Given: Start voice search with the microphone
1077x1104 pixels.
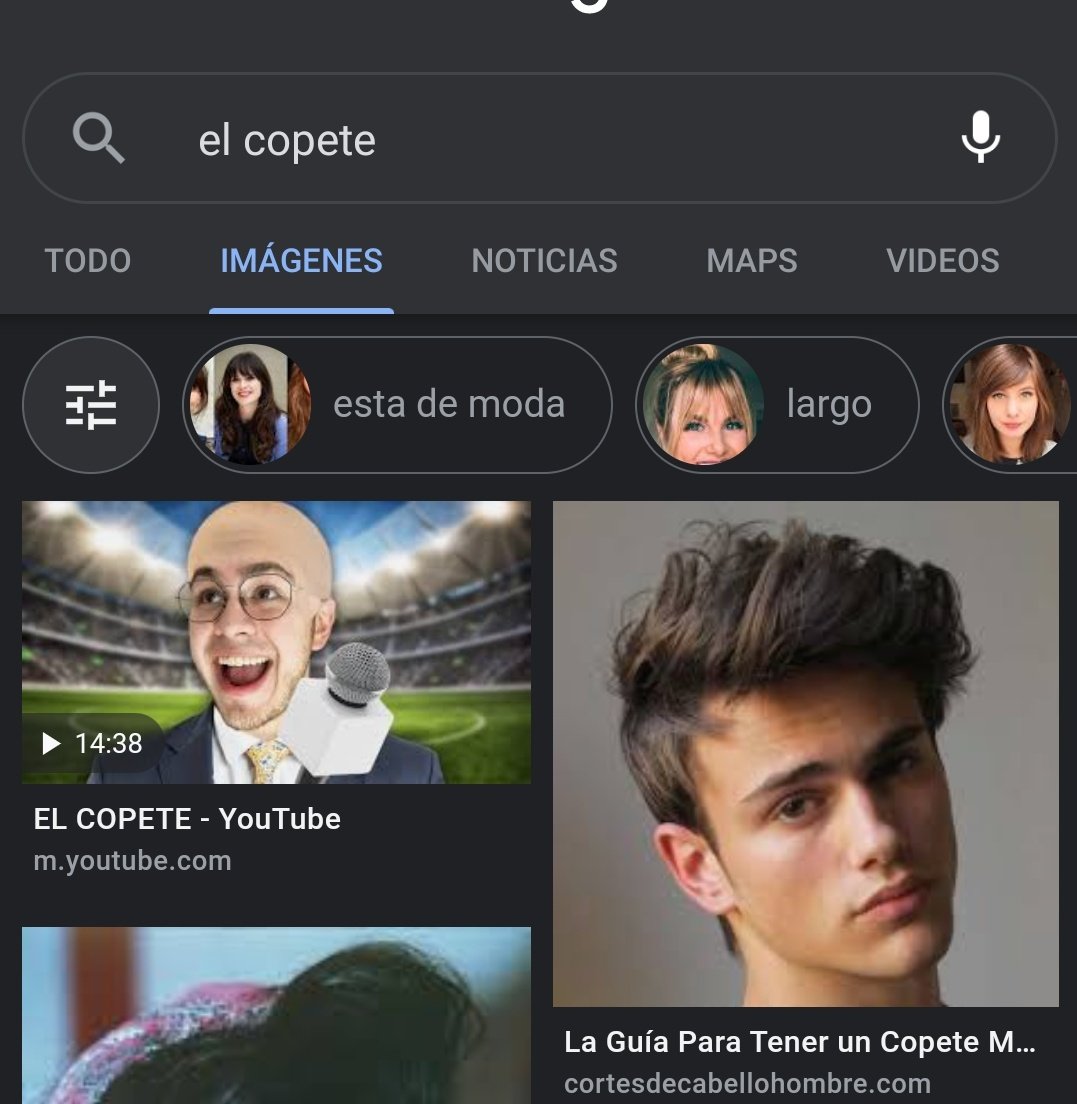Looking at the screenshot, I should [981, 137].
